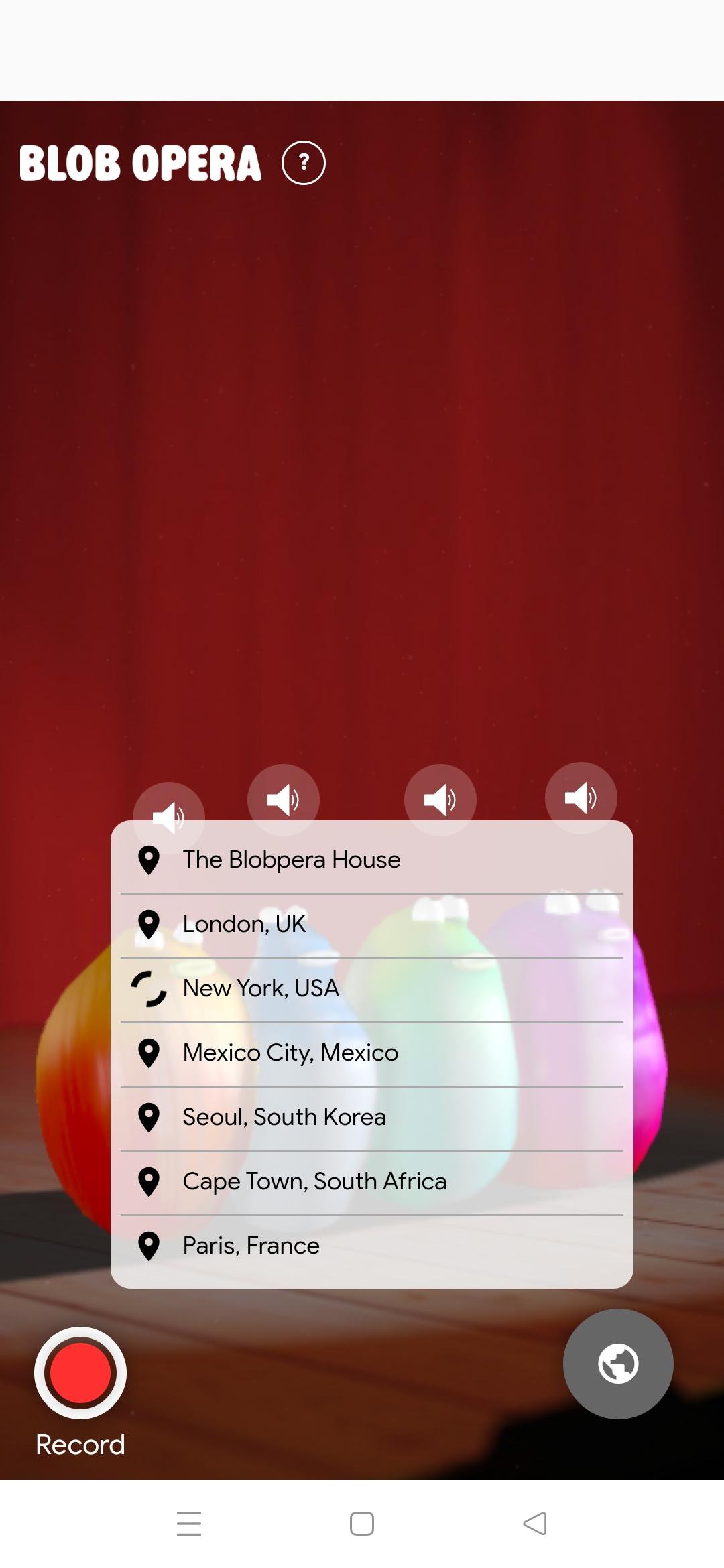This screenshot has height=1568, width=724.
Task: Mute the purple blob's speaker
Action: 581,797
